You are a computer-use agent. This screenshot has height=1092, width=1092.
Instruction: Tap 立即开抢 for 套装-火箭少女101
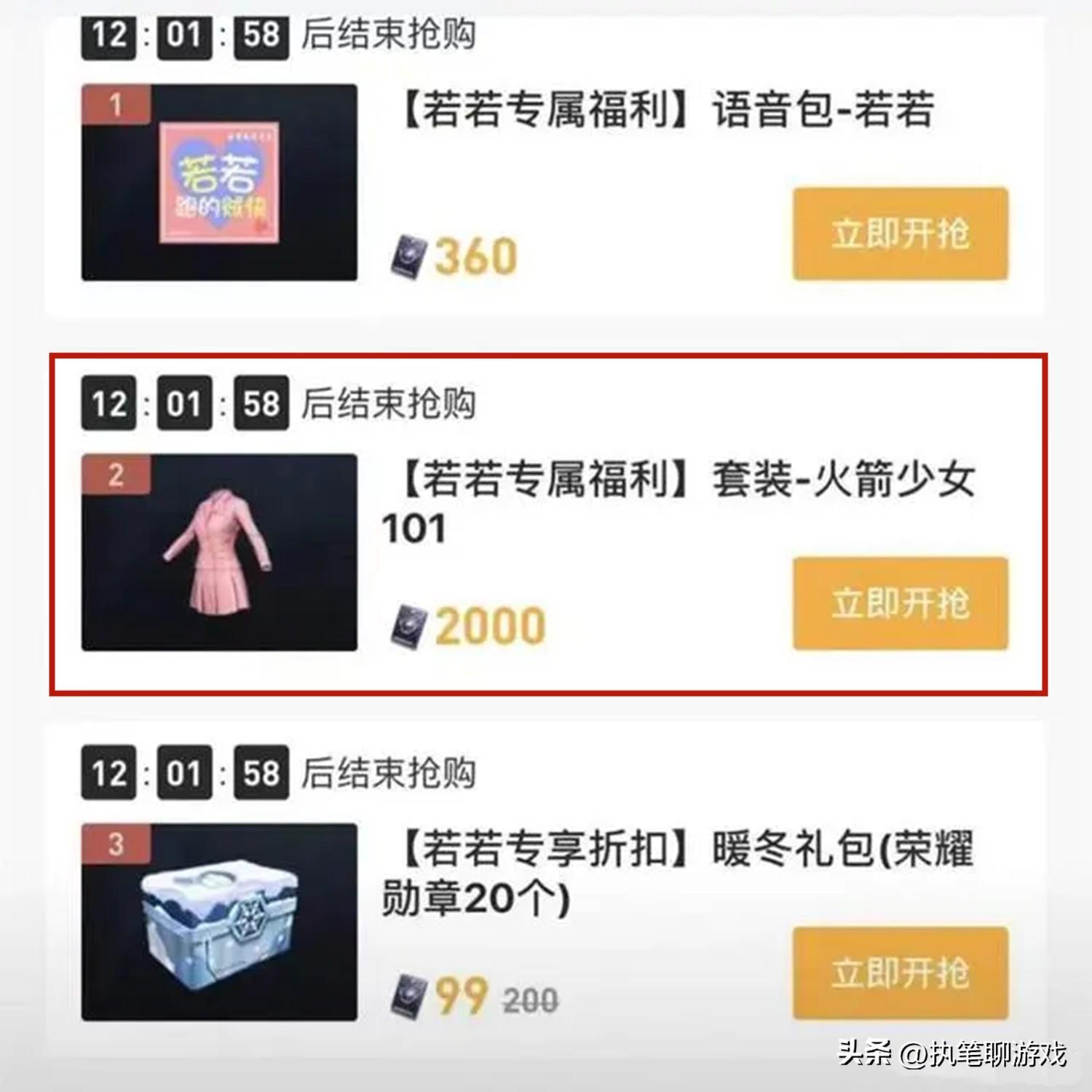tap(901, 604)
